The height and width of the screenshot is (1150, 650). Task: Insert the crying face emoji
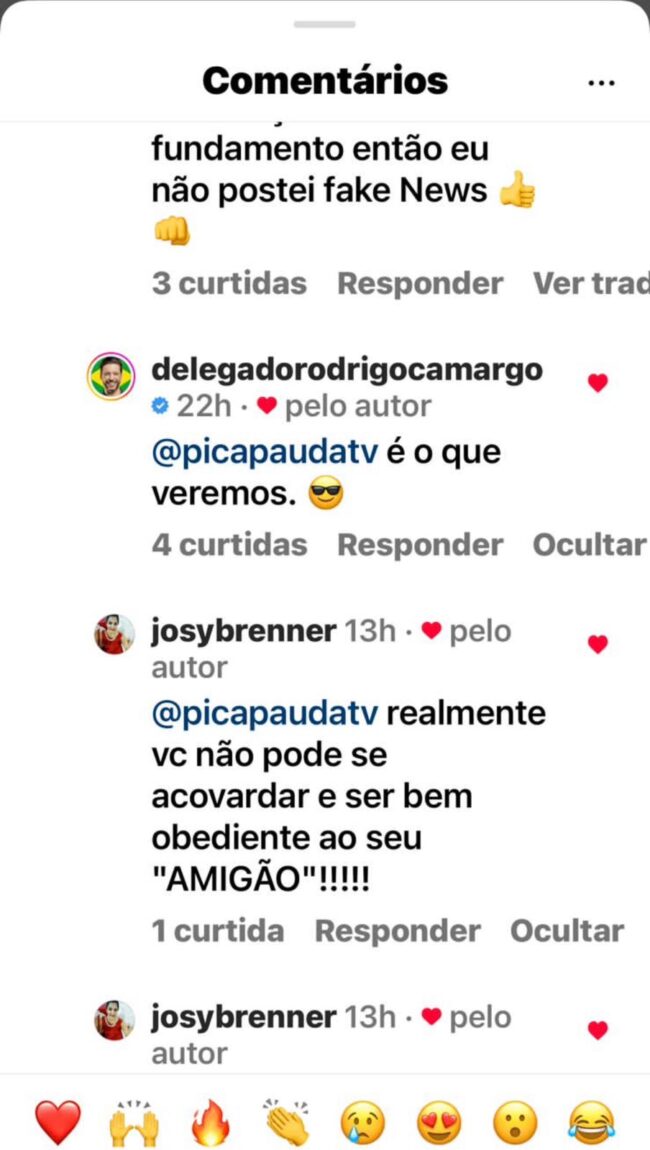point(363,1121)
